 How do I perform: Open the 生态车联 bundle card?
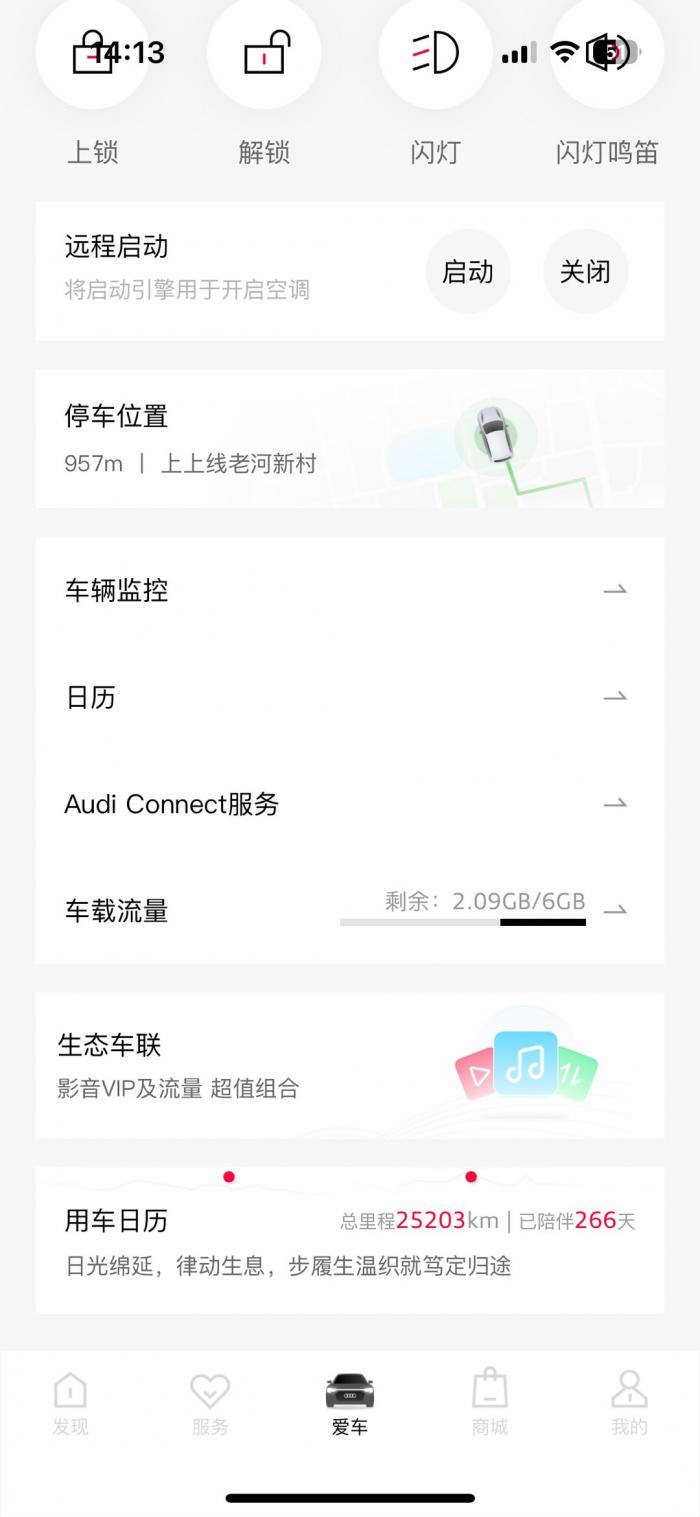(x=349, y=1065)
